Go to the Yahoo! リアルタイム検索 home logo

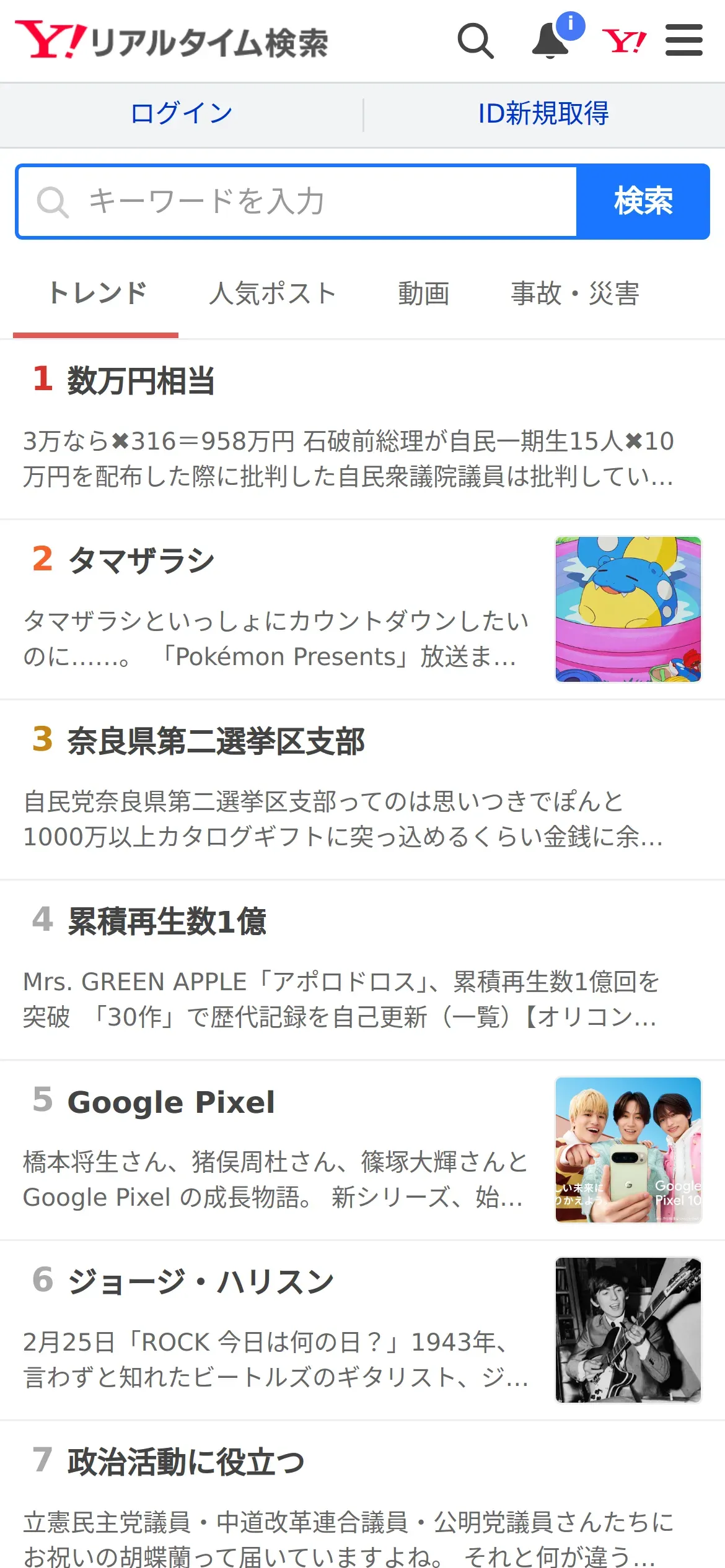(172, 40)
